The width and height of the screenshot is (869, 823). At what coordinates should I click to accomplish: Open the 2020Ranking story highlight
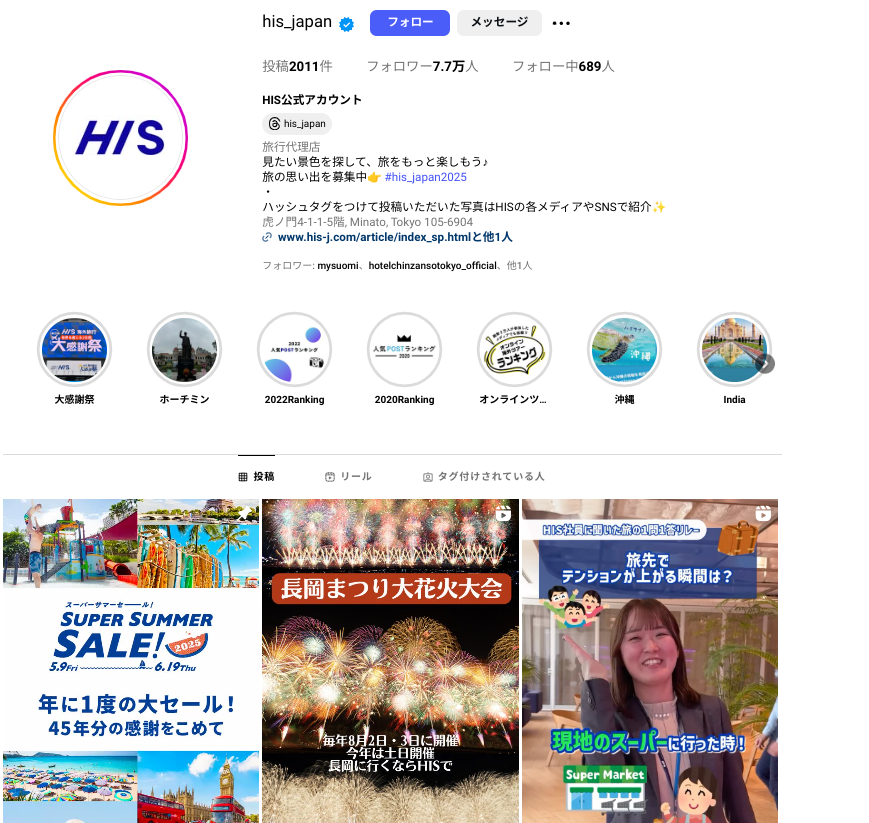(404, 350)
